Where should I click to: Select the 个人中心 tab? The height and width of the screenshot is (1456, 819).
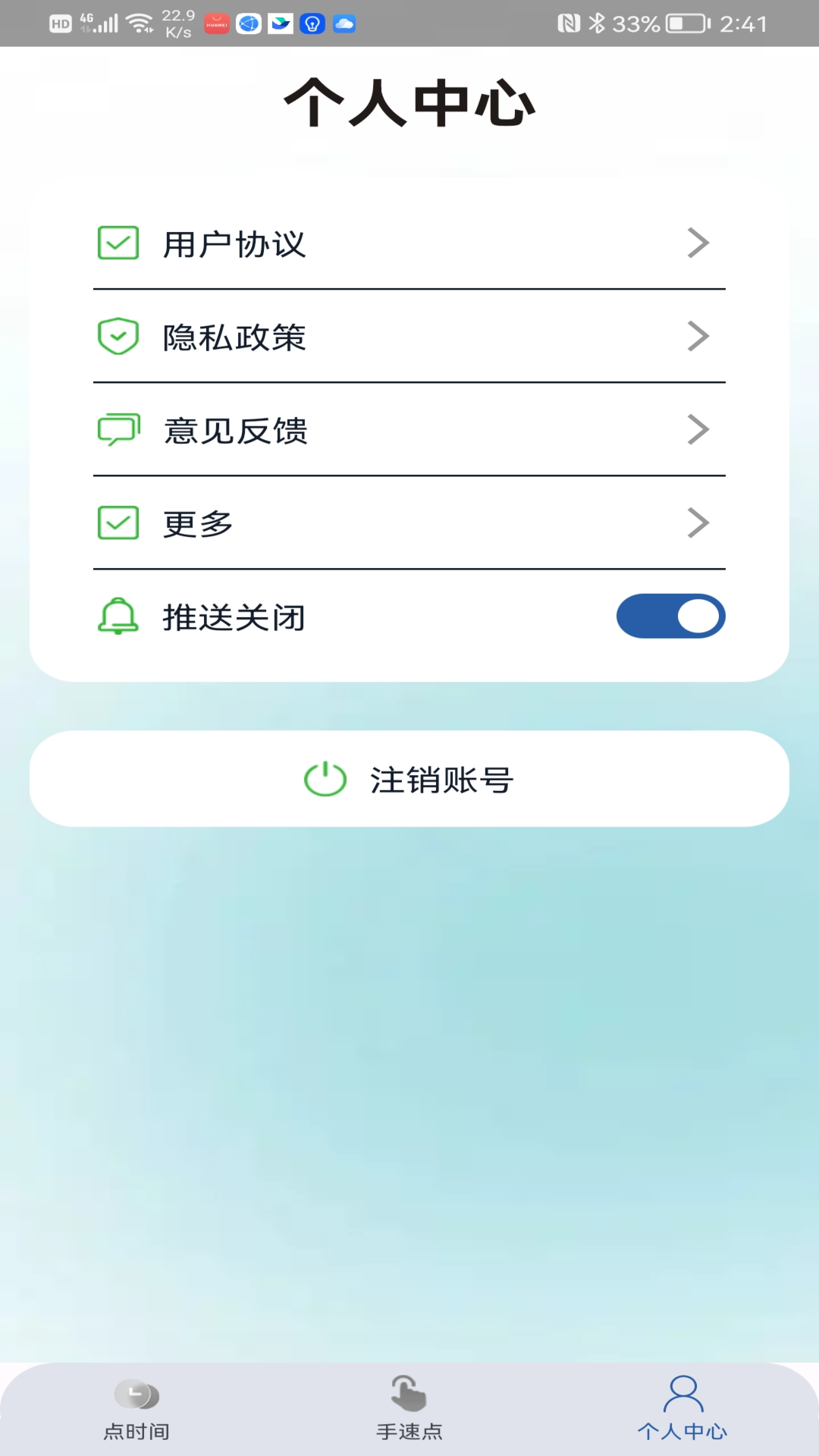[682, 1409]
